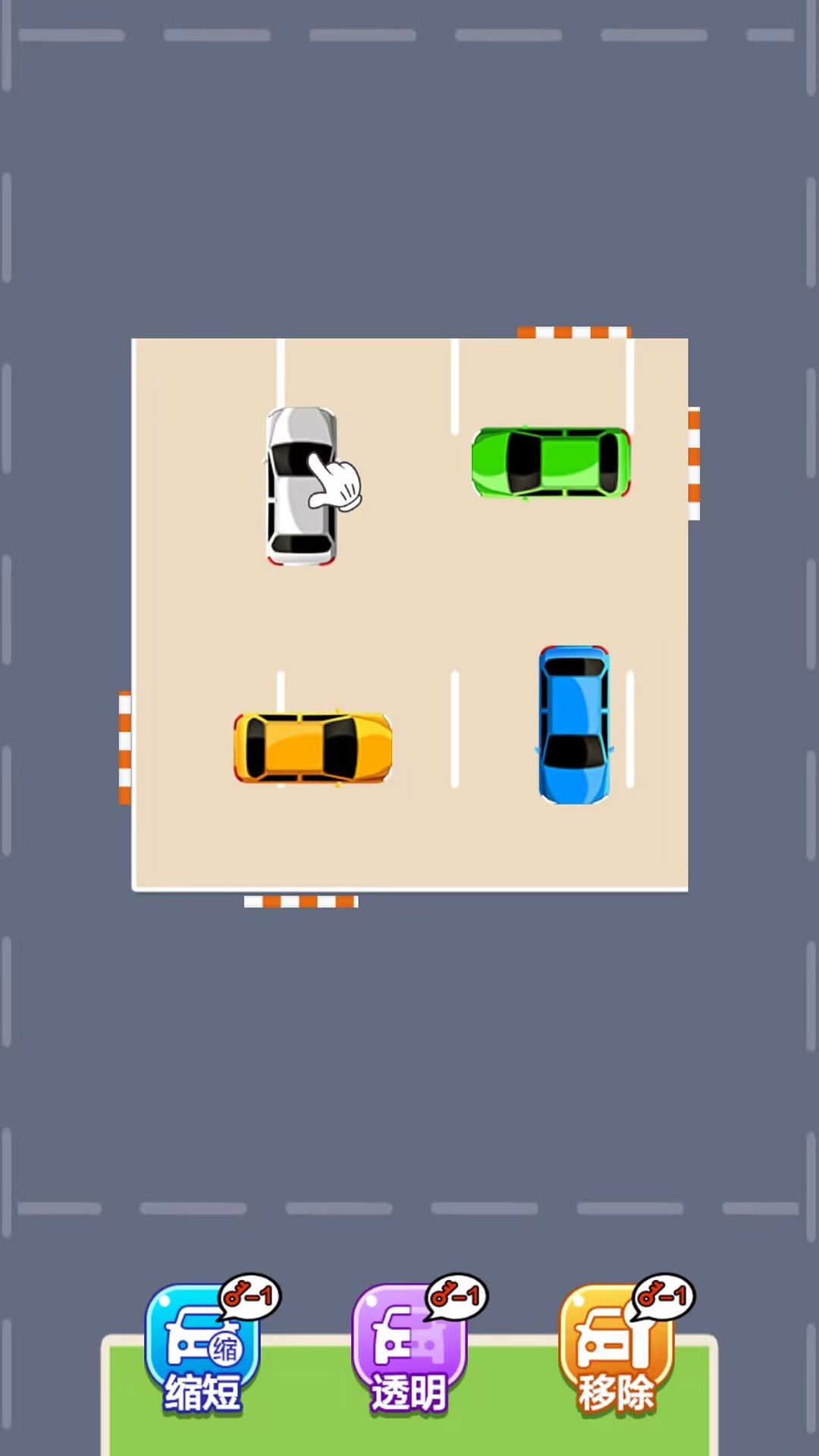The image size is (819, 1456).
Task: Use the 缩短 shorten power-up
Action: [x=203, y=1348]
